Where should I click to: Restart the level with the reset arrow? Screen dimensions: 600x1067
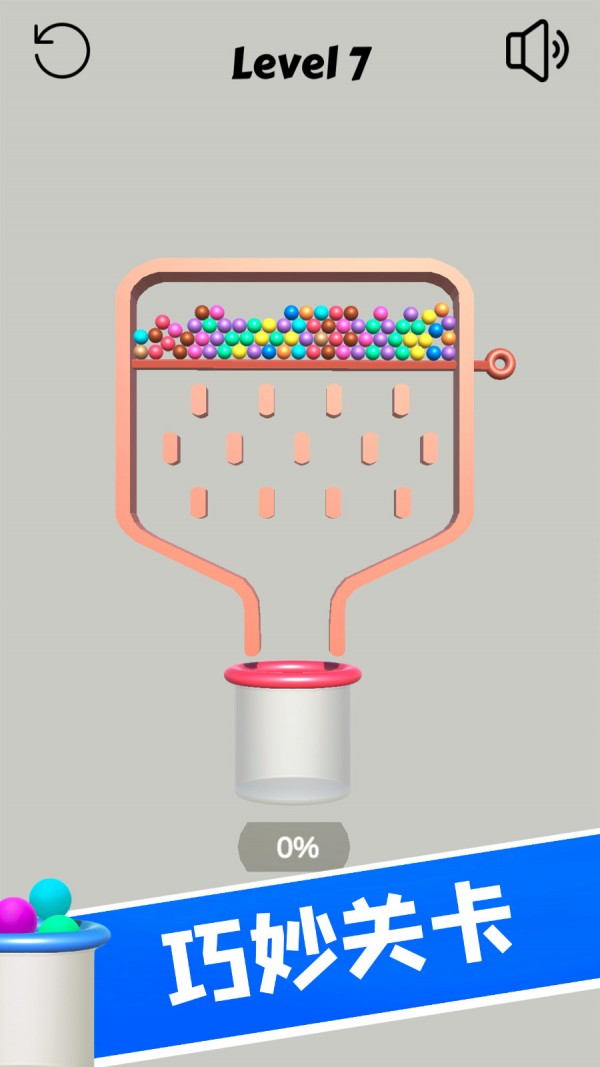[x=62, y=51]
